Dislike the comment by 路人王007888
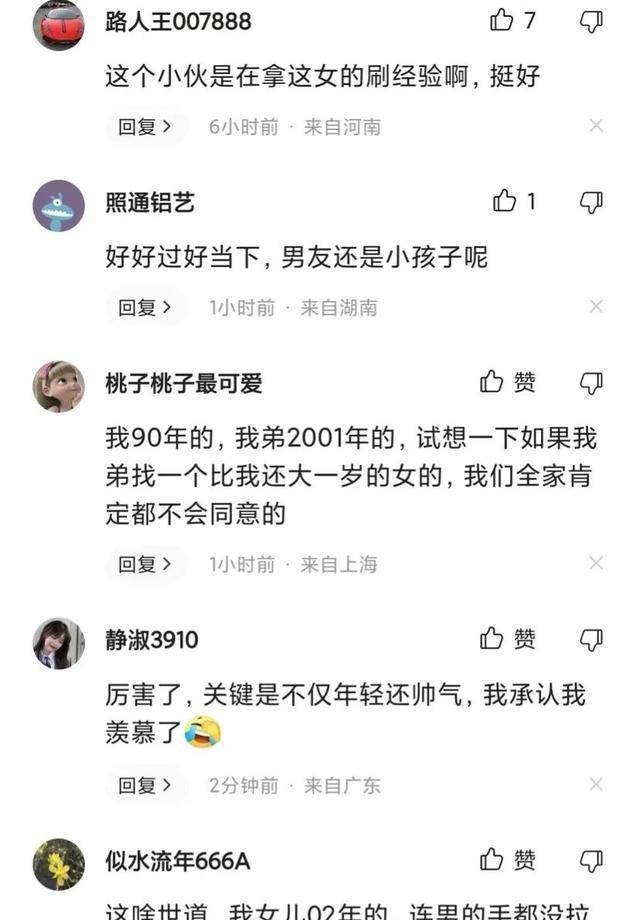 [x=592, y=21]
